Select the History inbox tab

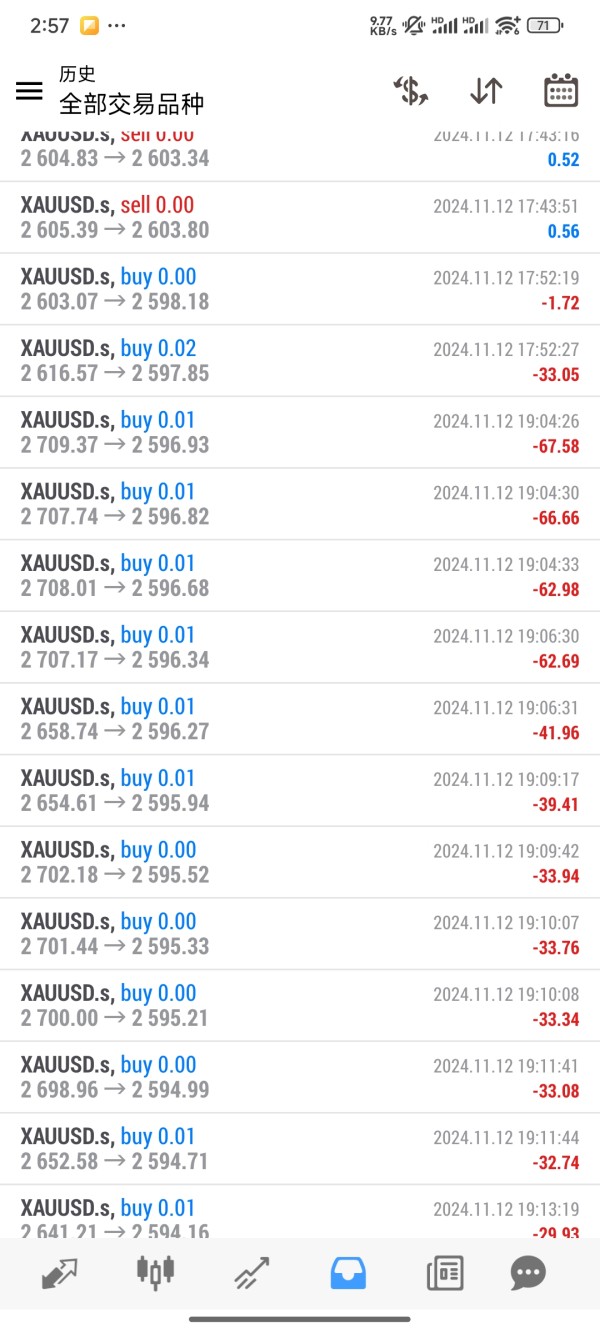pyautogui.click(x=348, y=1273)
